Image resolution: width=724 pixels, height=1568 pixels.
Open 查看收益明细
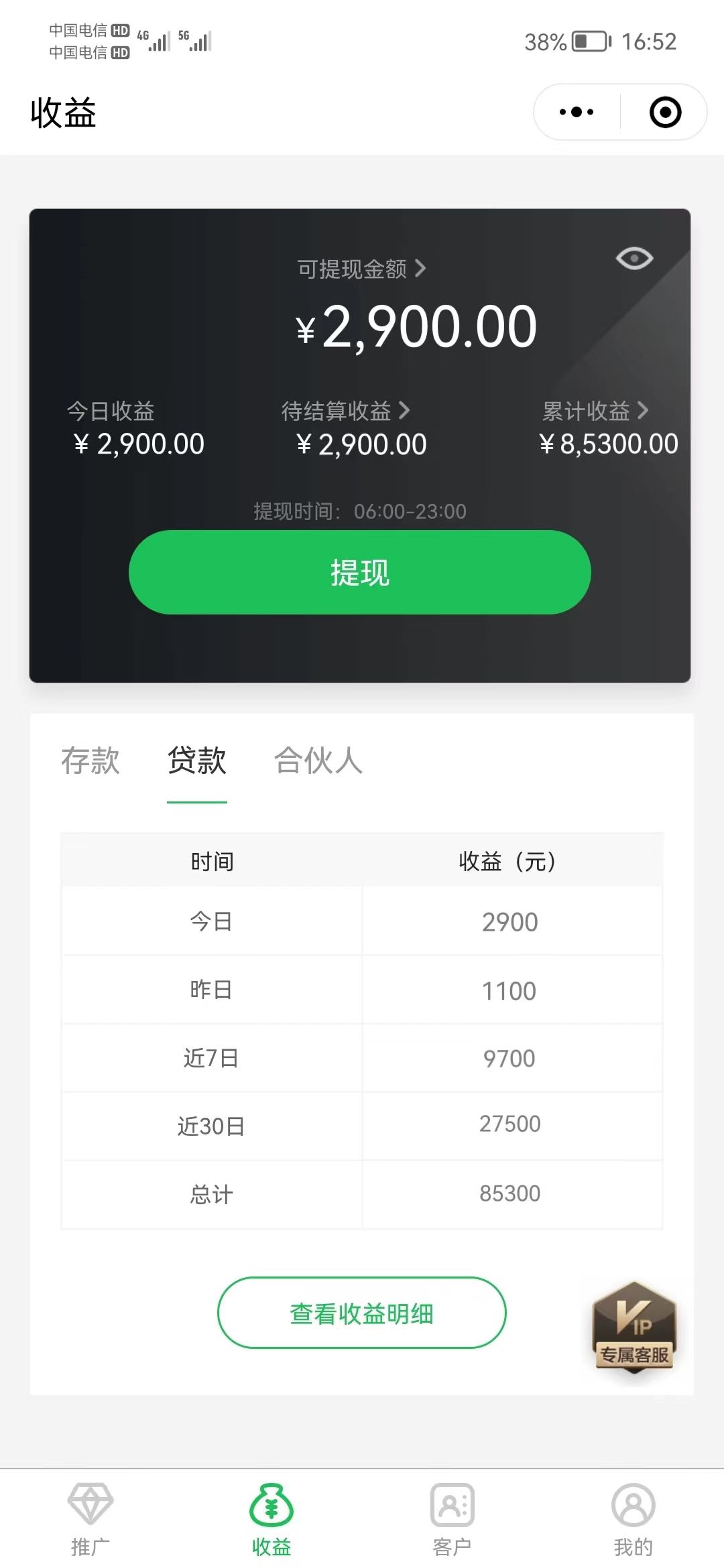pos(361,1313)
